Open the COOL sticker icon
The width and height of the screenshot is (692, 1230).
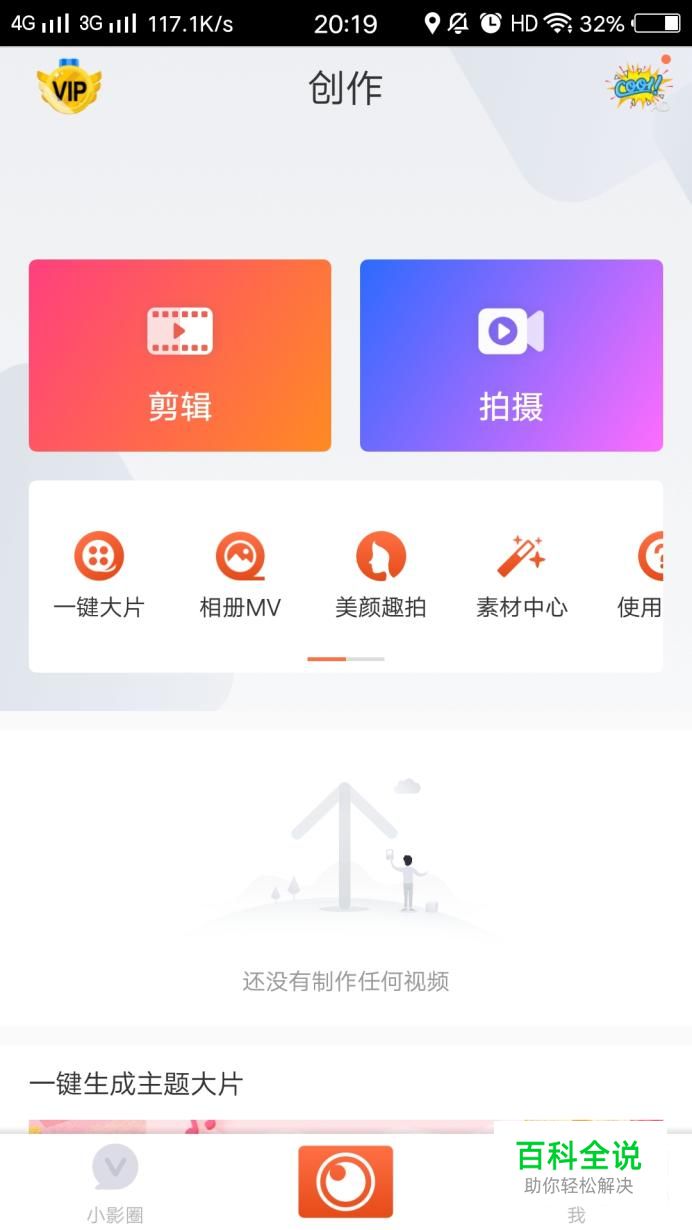(x=637, y=87)
